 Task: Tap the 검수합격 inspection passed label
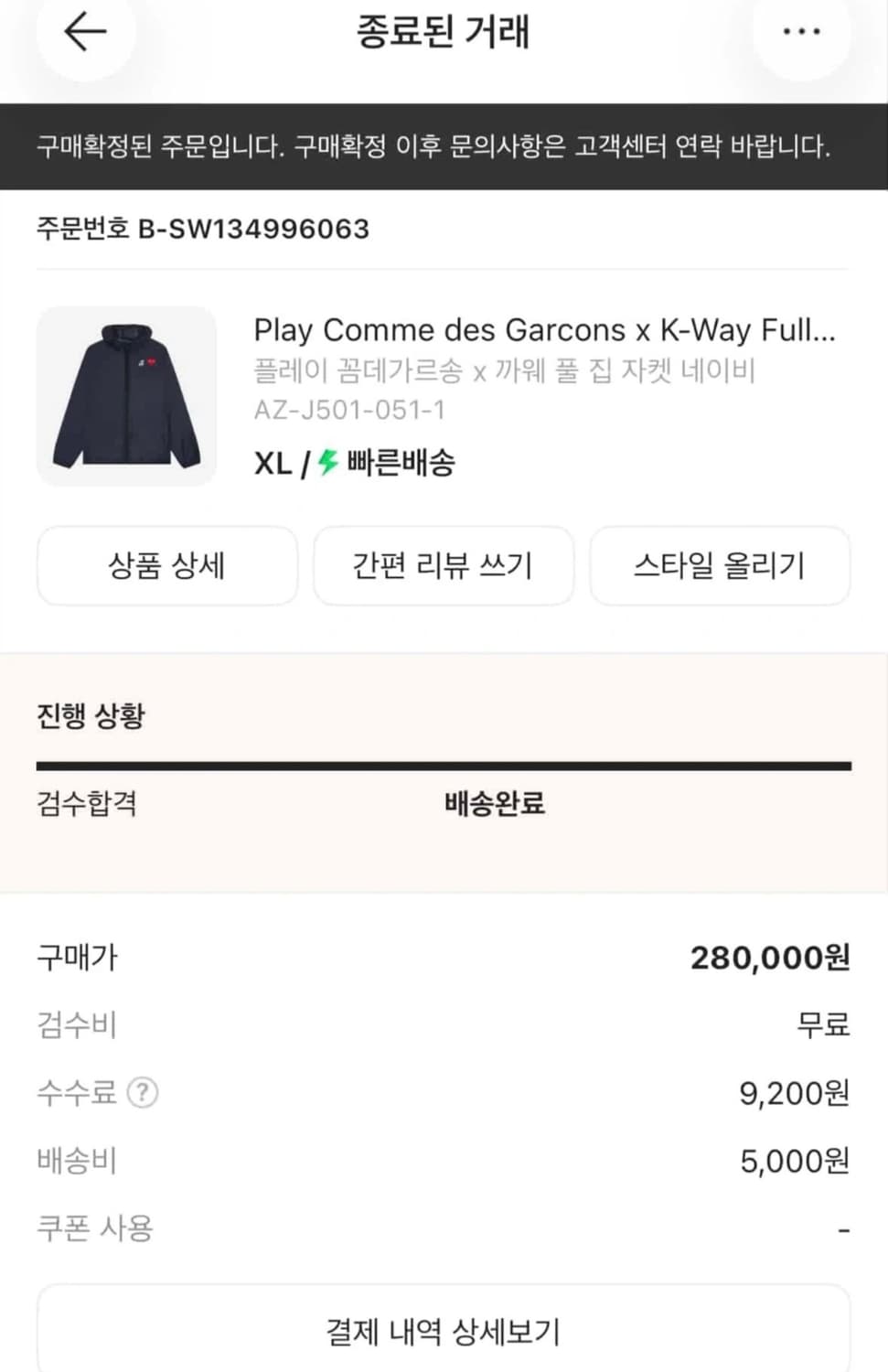[x=87, y=804]
